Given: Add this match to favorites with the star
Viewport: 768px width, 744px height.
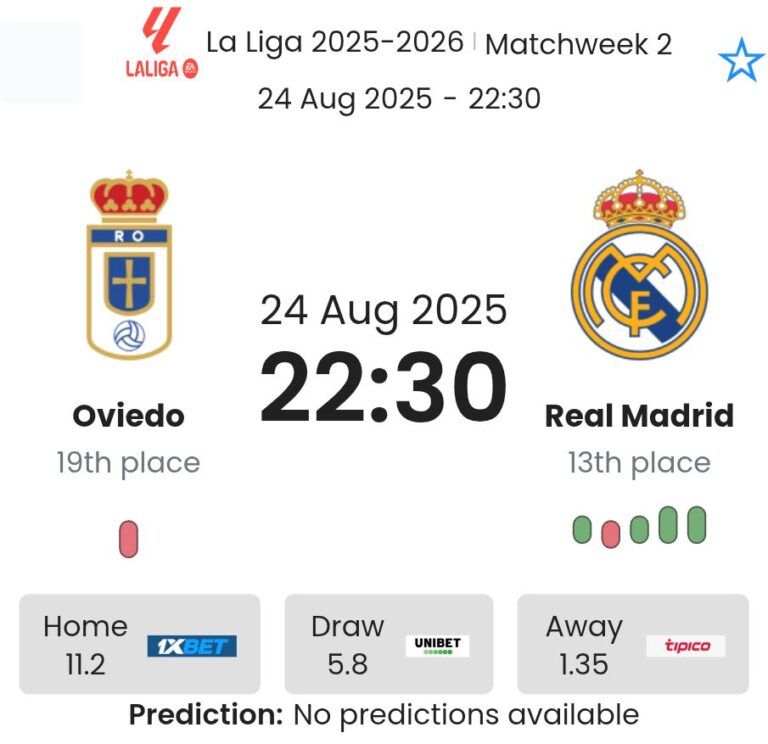Looking at the screenshot, I should (x=741, y=62).
